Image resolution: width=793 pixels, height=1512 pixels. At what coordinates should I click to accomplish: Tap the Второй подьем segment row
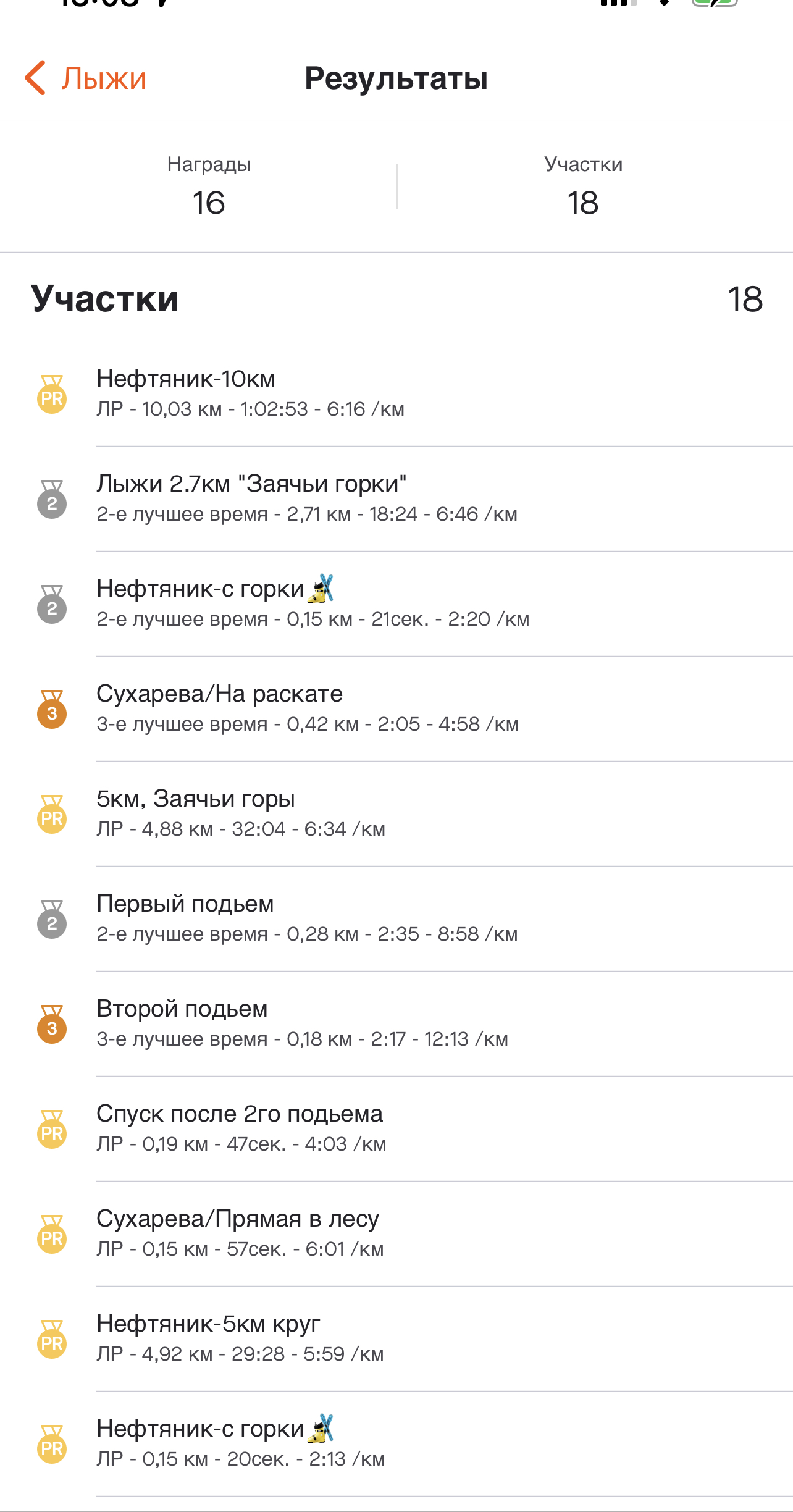[x=396, y=1023]
